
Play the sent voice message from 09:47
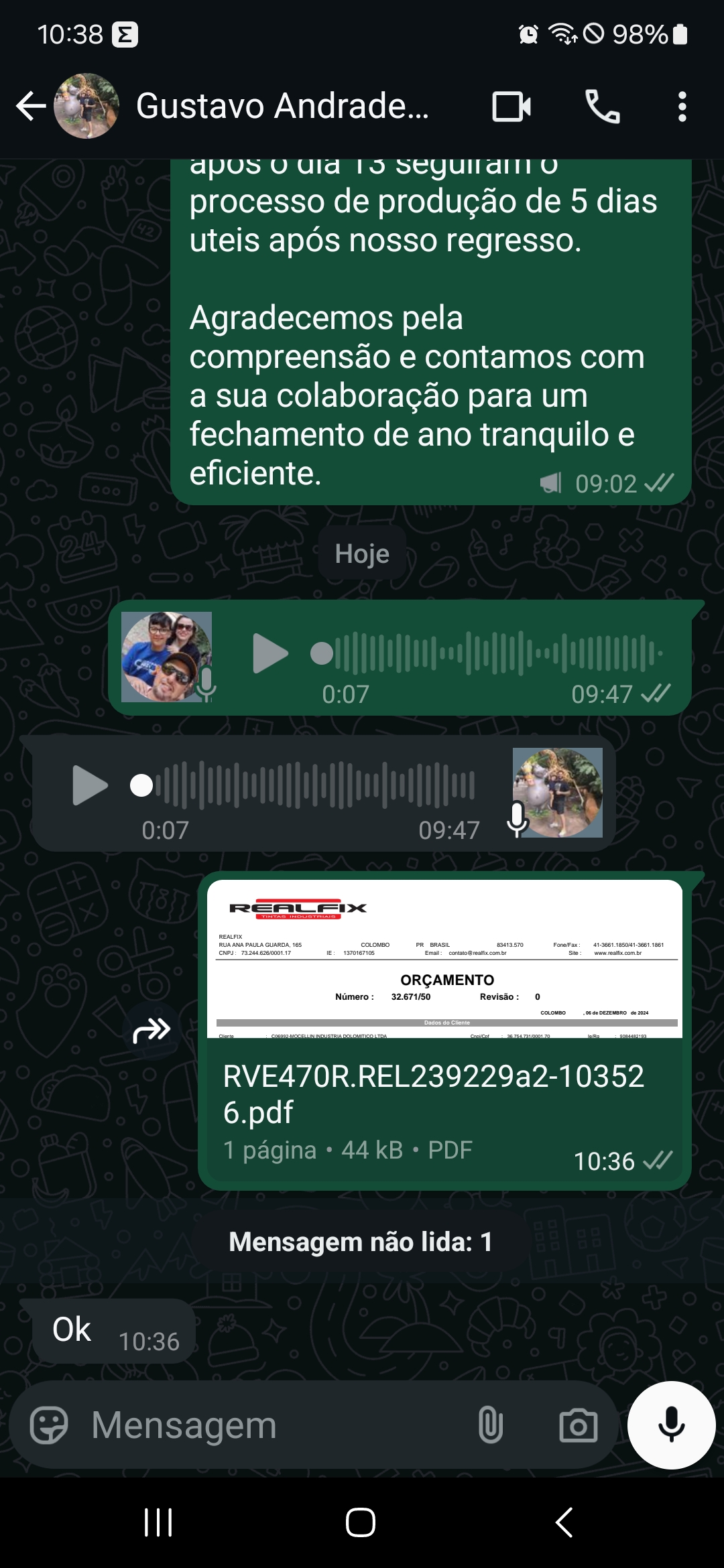point(270,653)
